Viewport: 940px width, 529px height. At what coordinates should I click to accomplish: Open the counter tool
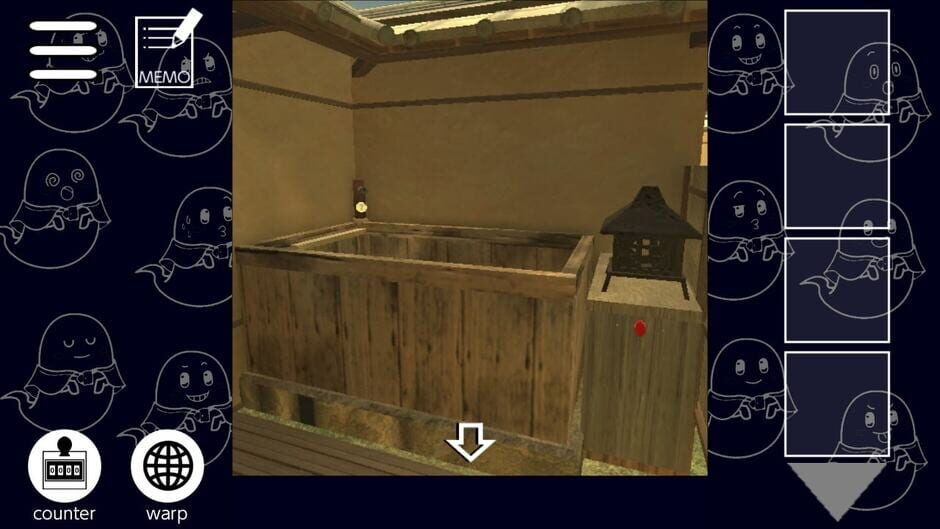point(64,466)
